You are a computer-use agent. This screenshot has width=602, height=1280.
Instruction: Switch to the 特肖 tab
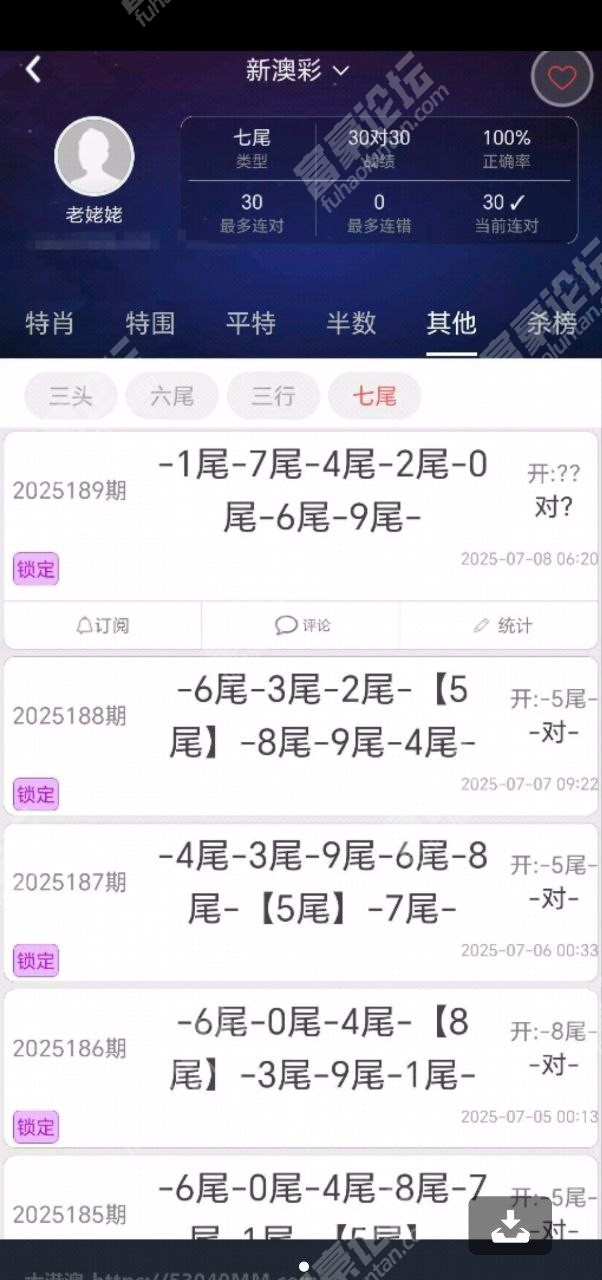point(49,324)
